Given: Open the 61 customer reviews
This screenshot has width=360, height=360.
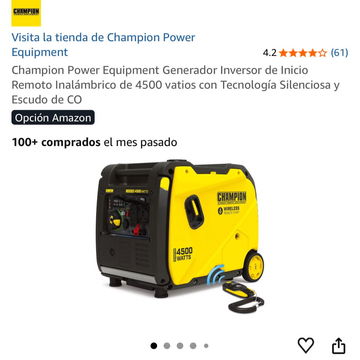Looking at the screenshot, I should (339, 53).
